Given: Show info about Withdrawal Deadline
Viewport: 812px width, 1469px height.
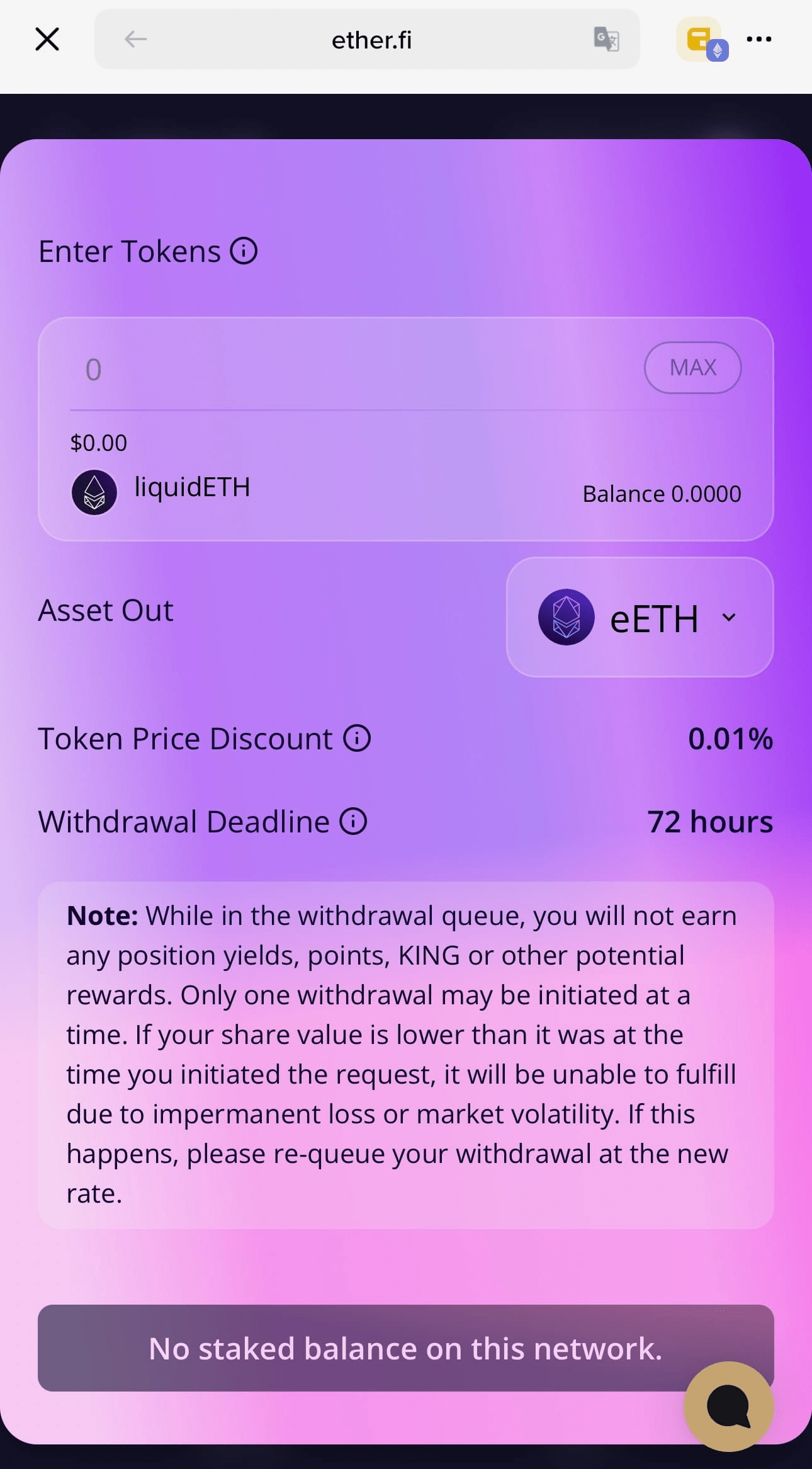Looking at the screenshot, I should coord(353,821).
